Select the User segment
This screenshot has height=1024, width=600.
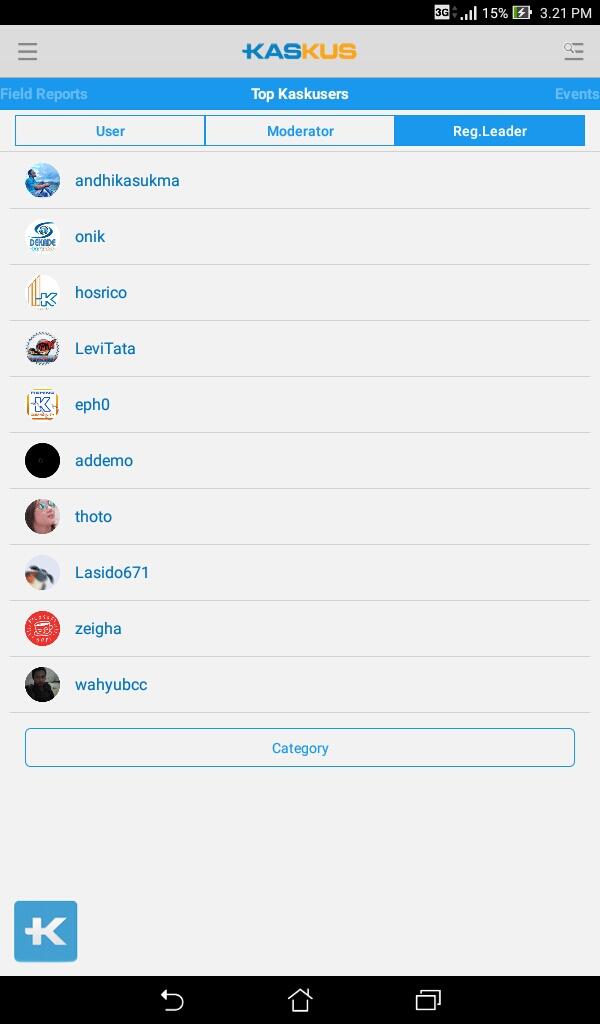110,131
